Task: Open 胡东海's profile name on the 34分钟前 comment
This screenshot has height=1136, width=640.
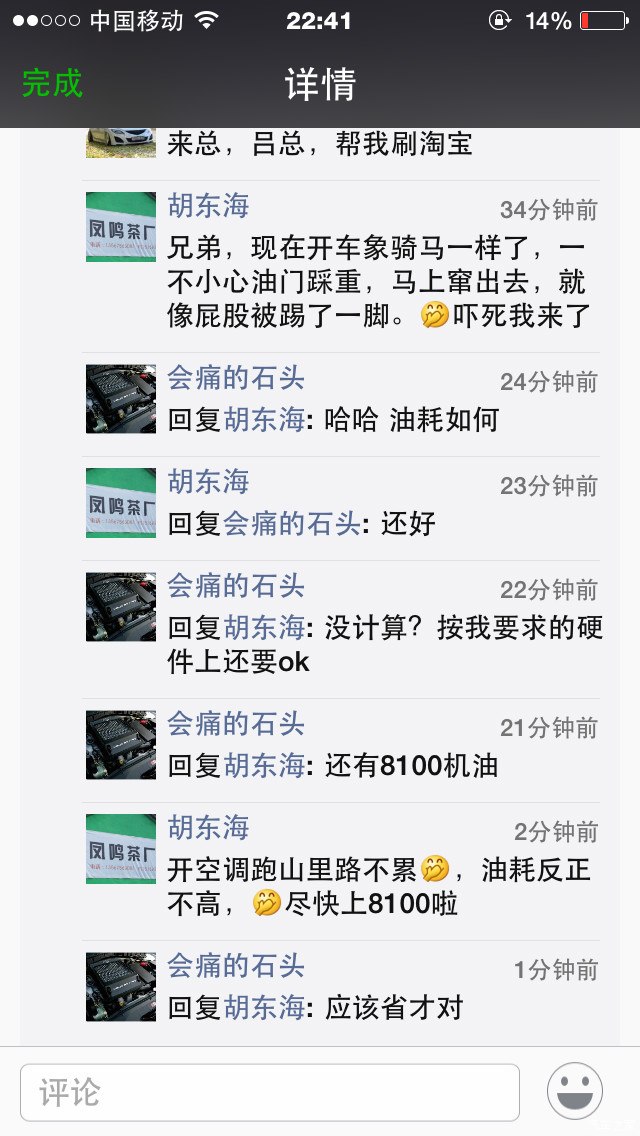Action: [x=208, y=207]
